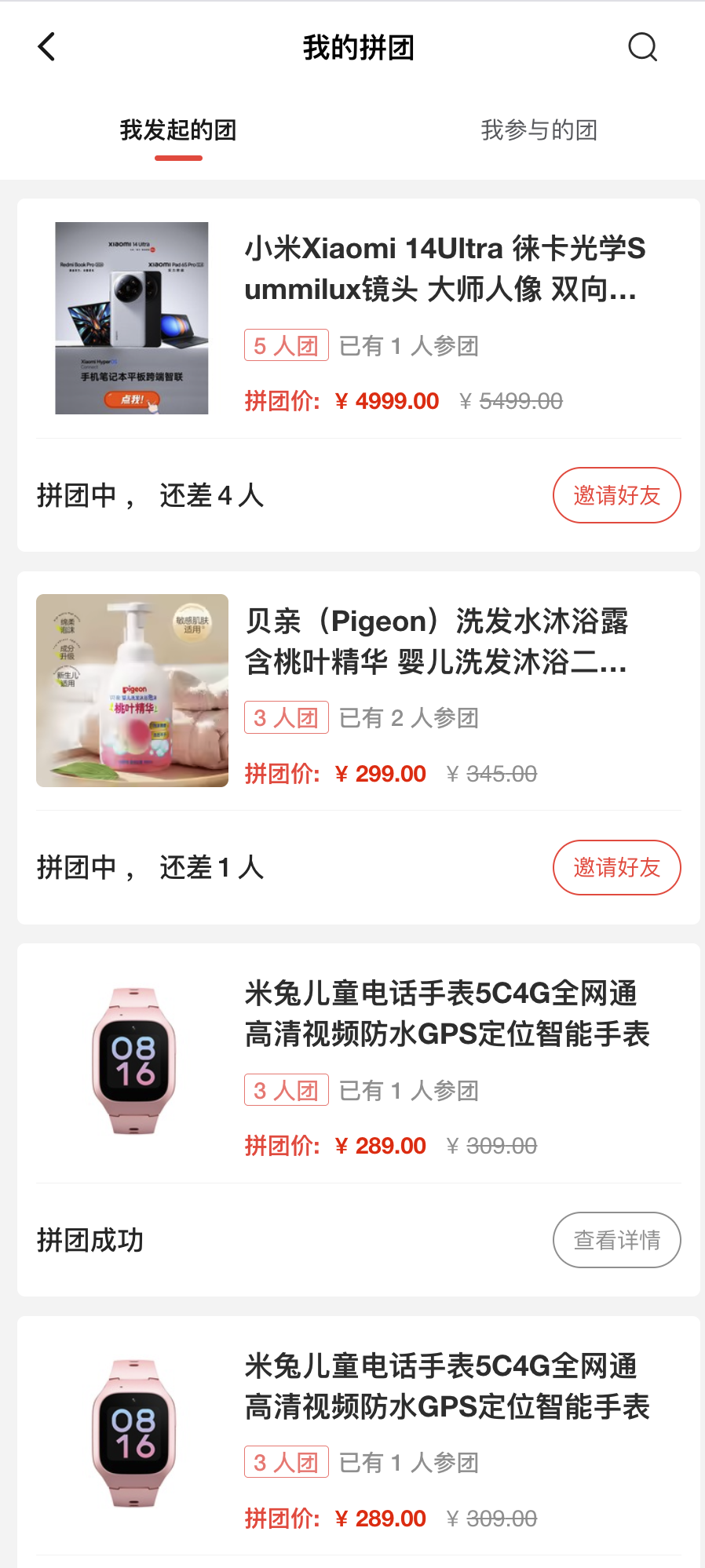The image size is (705, 1568).
Task: Invite friends to the 贝亲 Pigeon group
Action: (616, 867)
